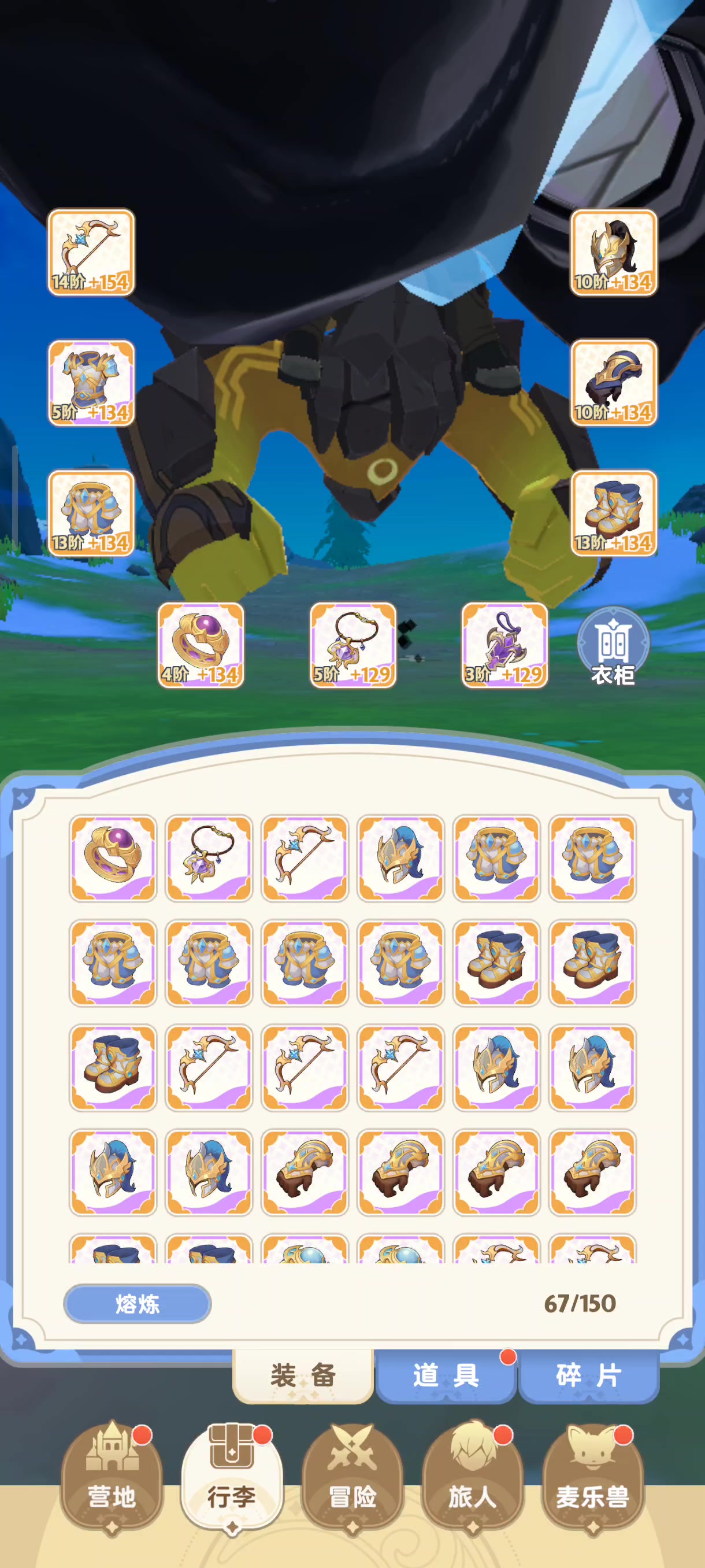
Task: Select the equipped 5阶 +129 necklace
Action: pyautogui.click(x=353, y=645)
